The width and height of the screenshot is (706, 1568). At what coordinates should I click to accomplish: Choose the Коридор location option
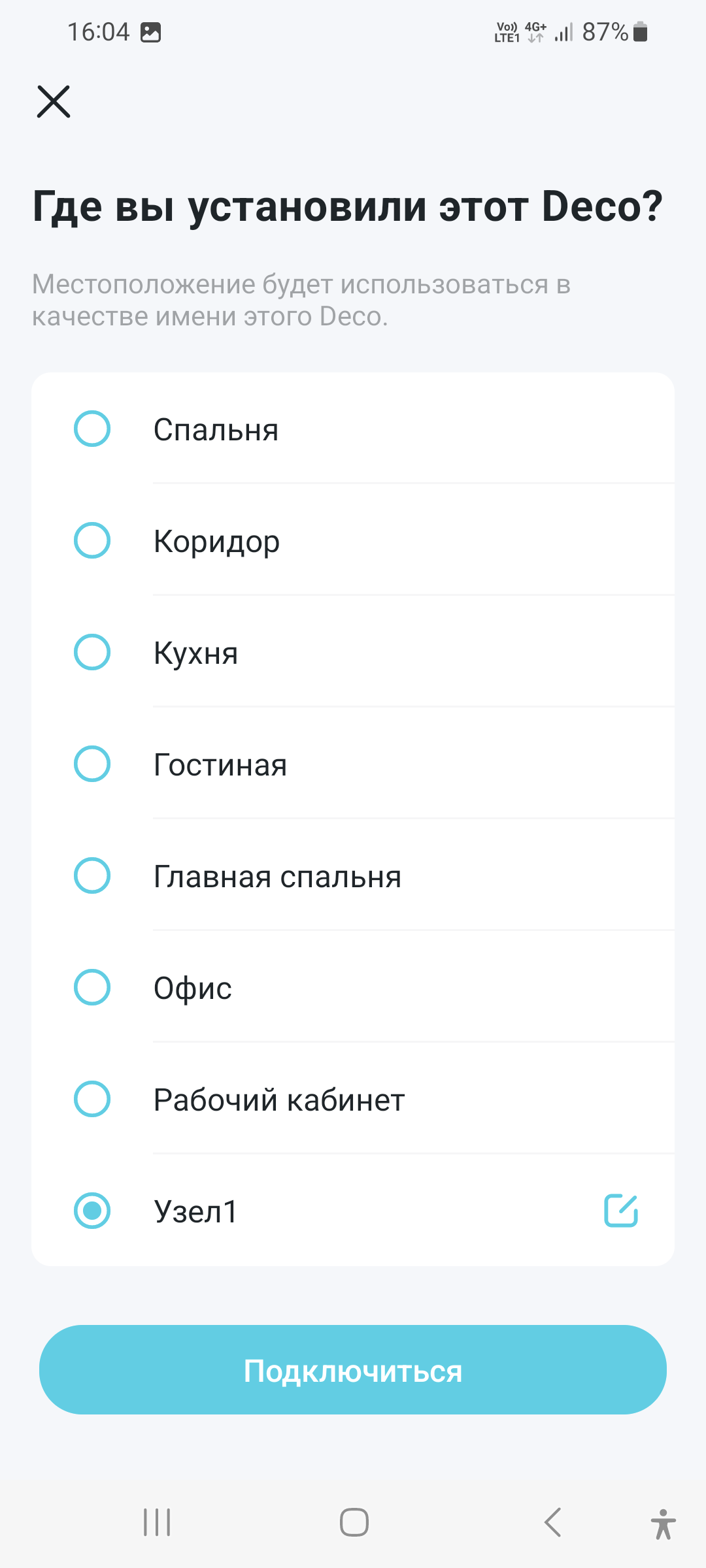click(92, 540)
